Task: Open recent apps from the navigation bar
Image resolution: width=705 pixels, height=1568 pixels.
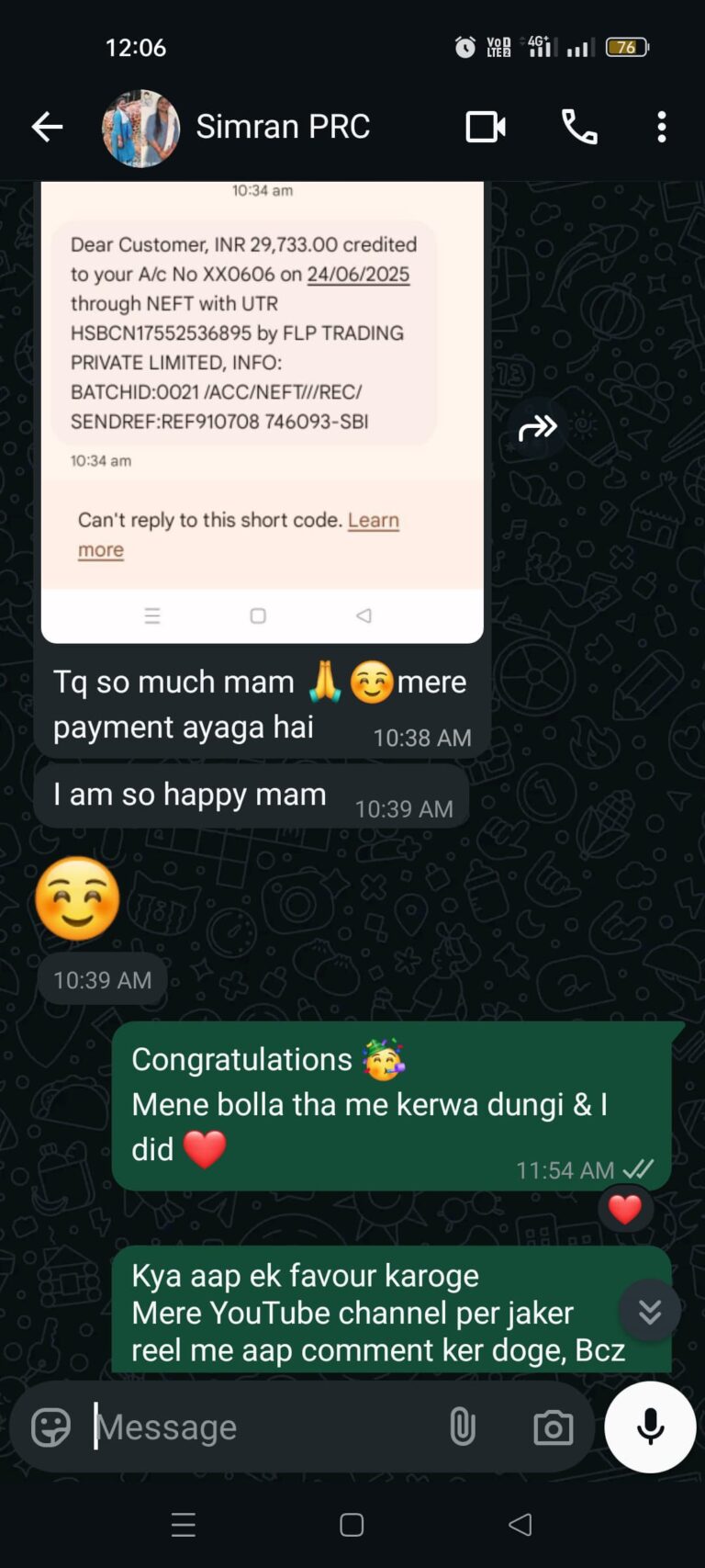Action: point(184,1526)
